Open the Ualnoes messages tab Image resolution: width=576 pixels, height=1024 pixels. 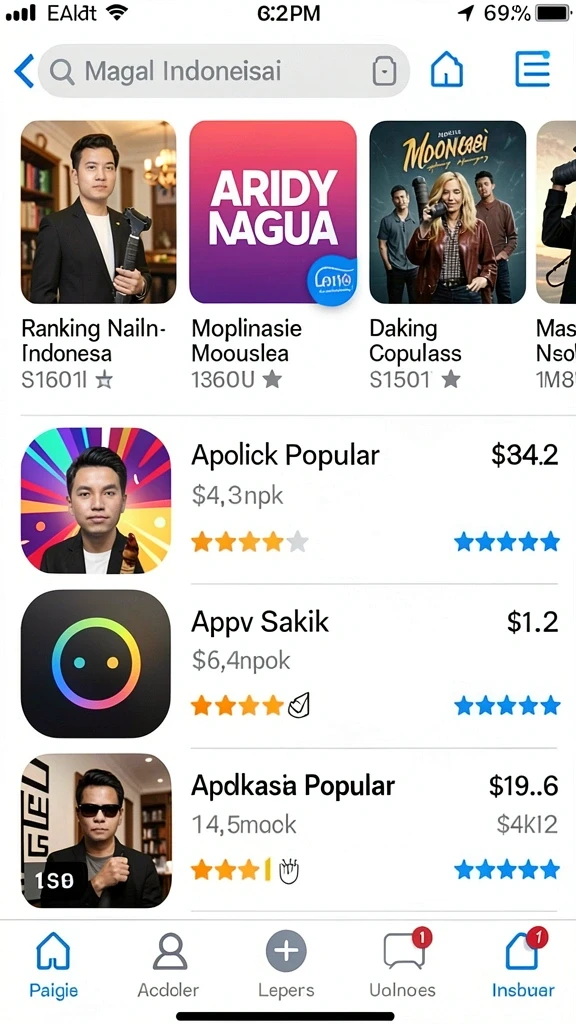[x=402, y=965]
